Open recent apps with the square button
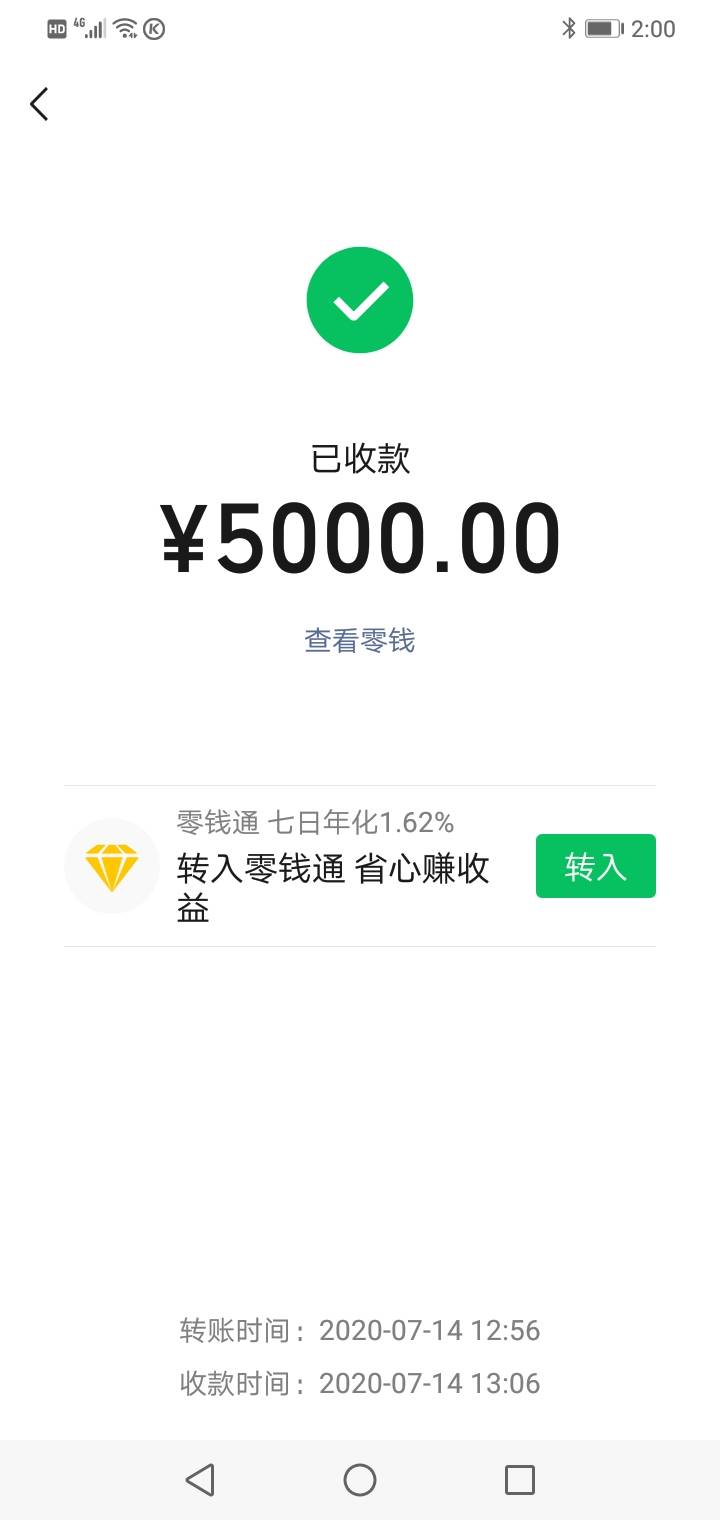This screenshot has width=720, height=1520. pos(520,1479)
